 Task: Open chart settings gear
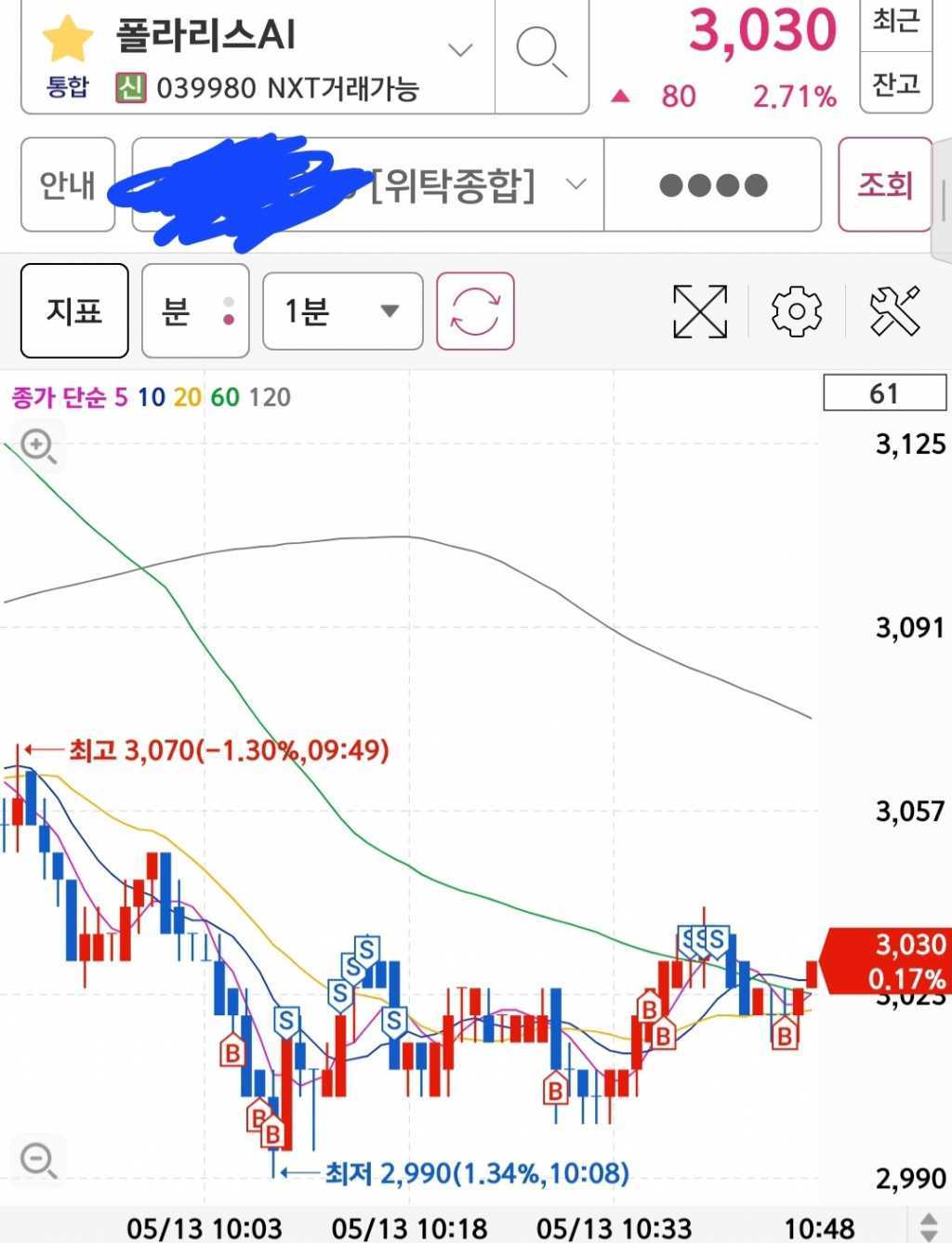point(797,311)
